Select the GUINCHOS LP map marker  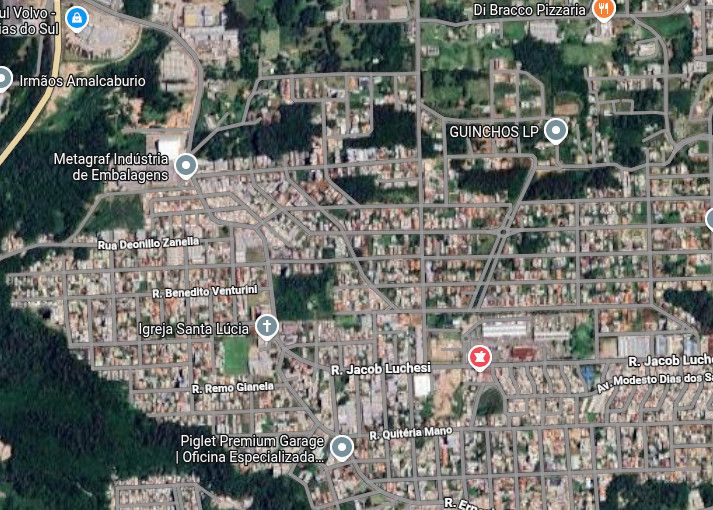[x=555, y=131]
